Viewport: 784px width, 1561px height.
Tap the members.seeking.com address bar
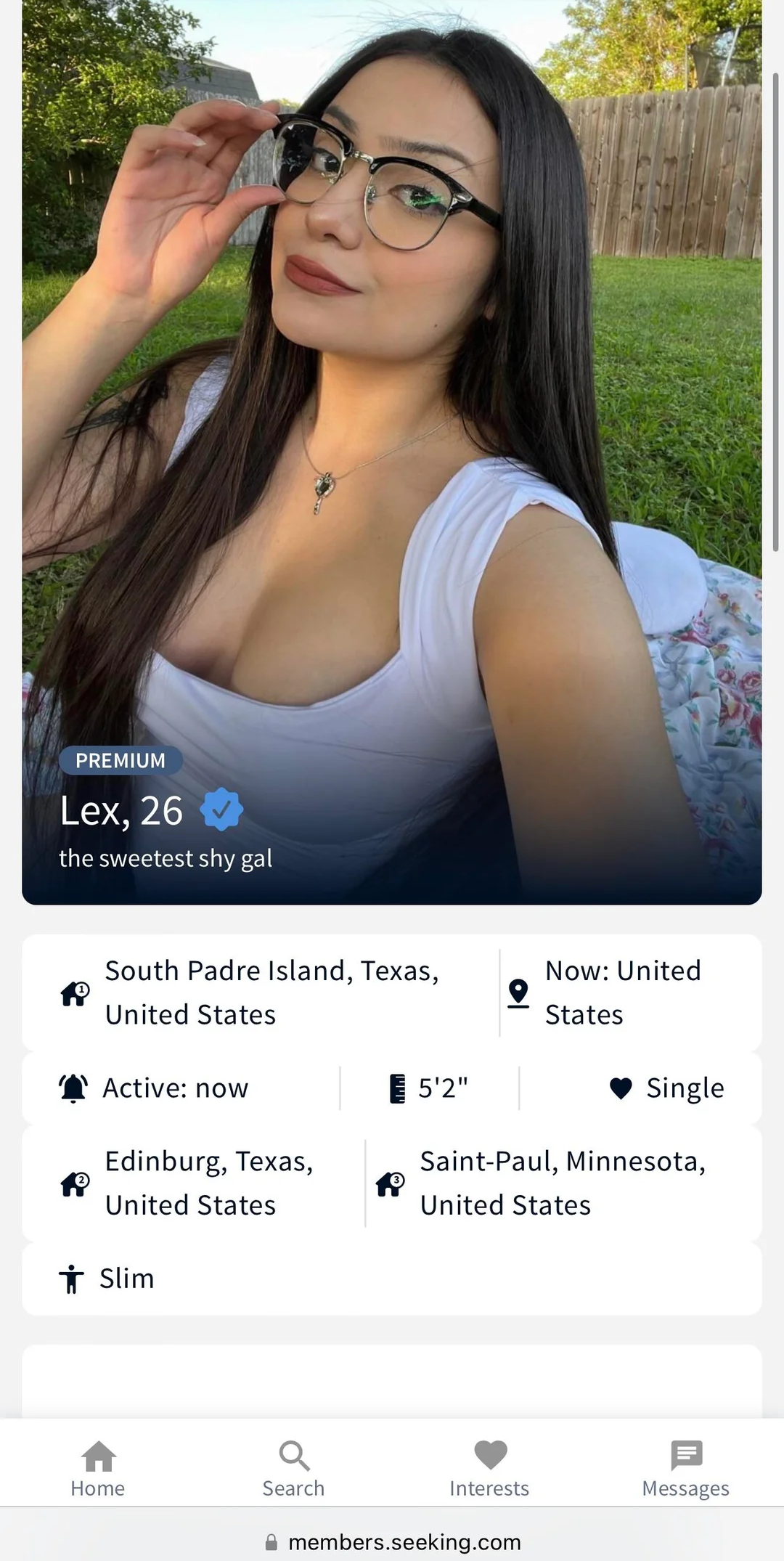click(392, 1541)
